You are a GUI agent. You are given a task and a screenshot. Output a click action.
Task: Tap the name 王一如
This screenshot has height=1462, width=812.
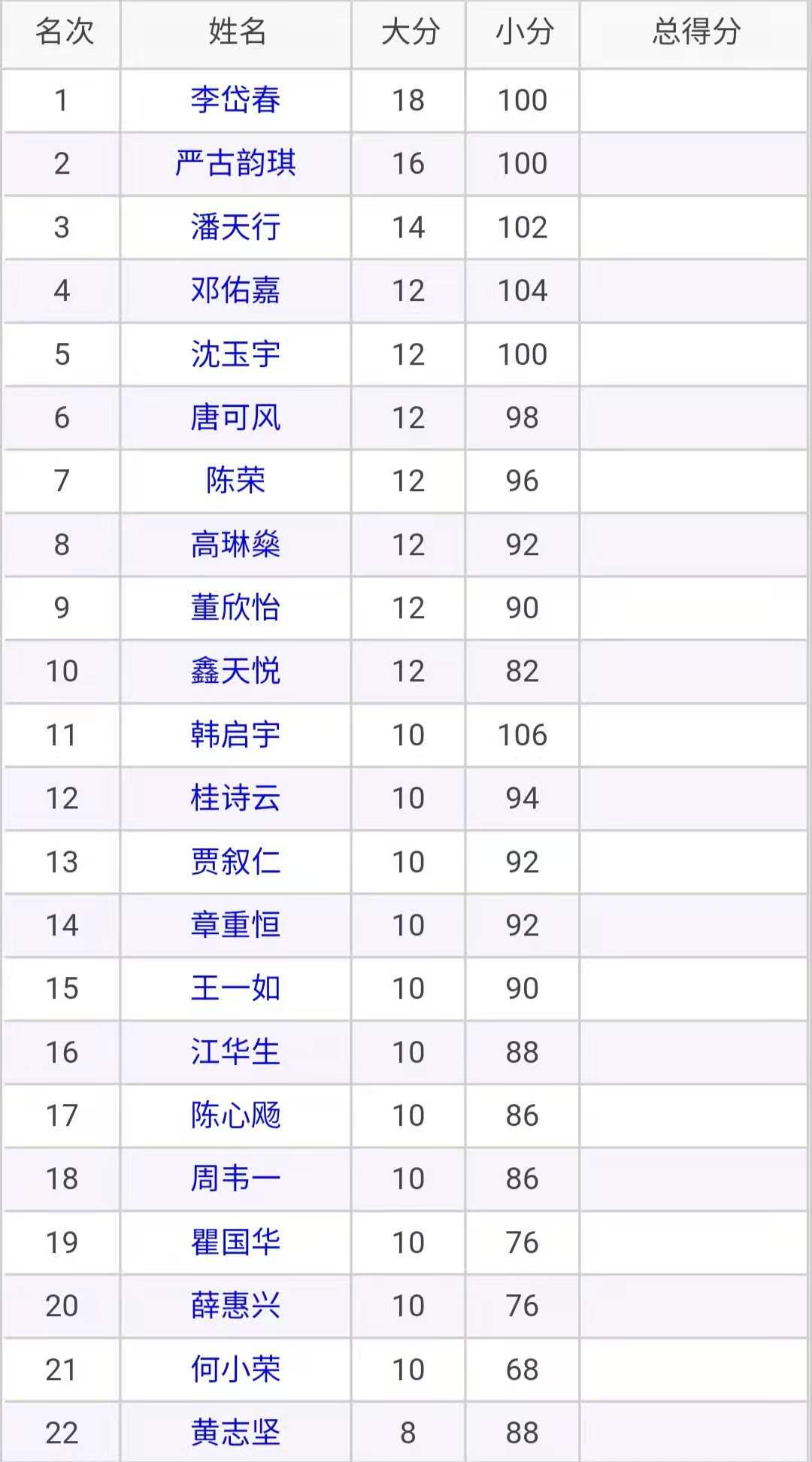pyautogui.click(x=235, y=988)
